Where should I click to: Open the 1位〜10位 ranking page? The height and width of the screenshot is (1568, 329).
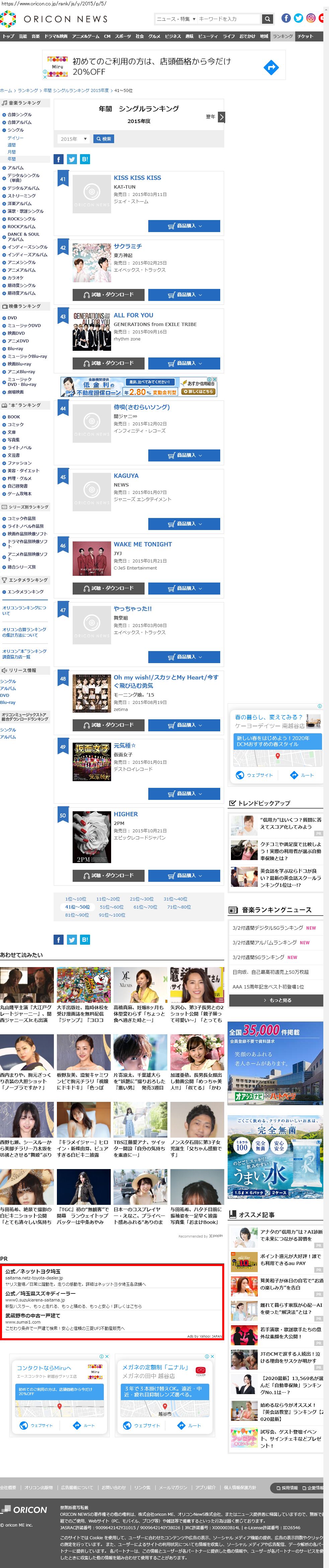(76, 899)
